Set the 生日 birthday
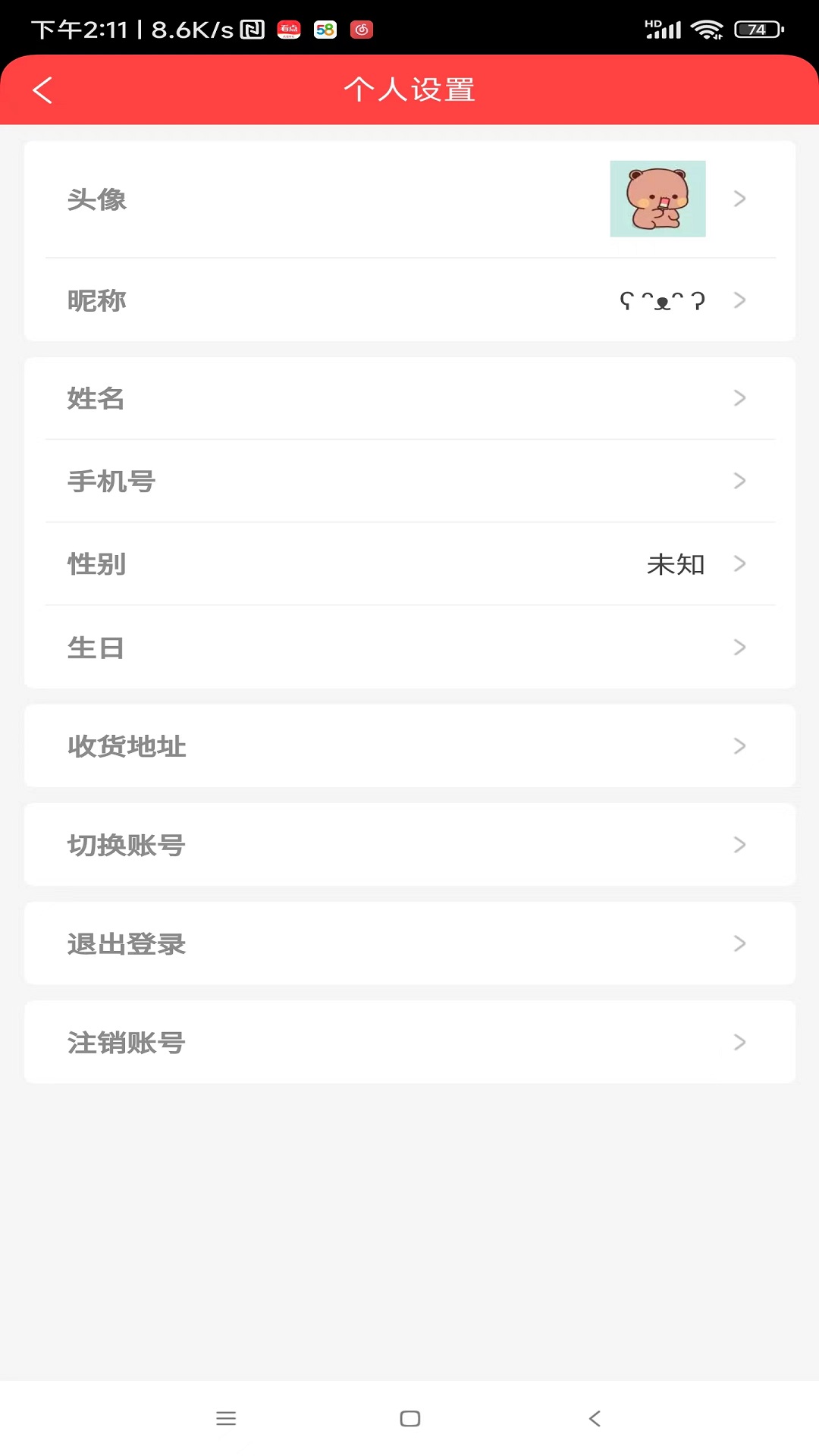Image resolution: width=819 pixels, height=1456 pixels. click(409, 648)
